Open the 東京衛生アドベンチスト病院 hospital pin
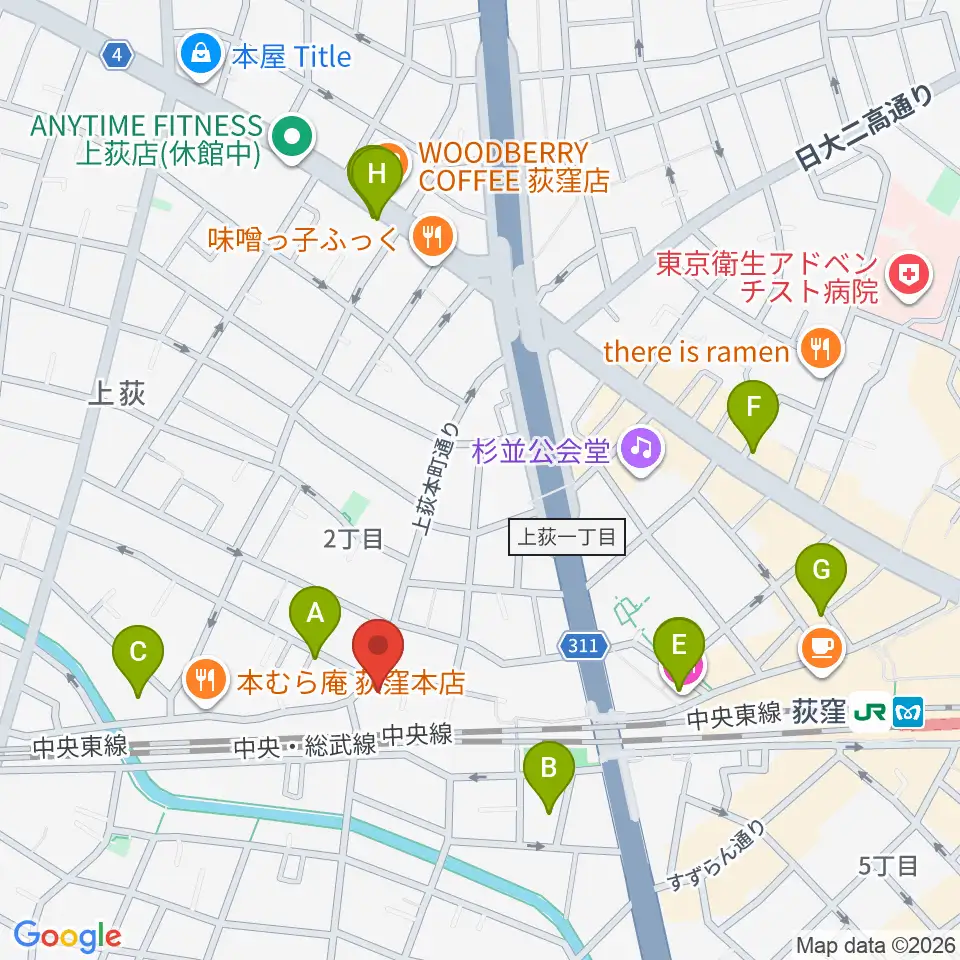The width and height of the screenshot is (960, 960). (910, 276)
